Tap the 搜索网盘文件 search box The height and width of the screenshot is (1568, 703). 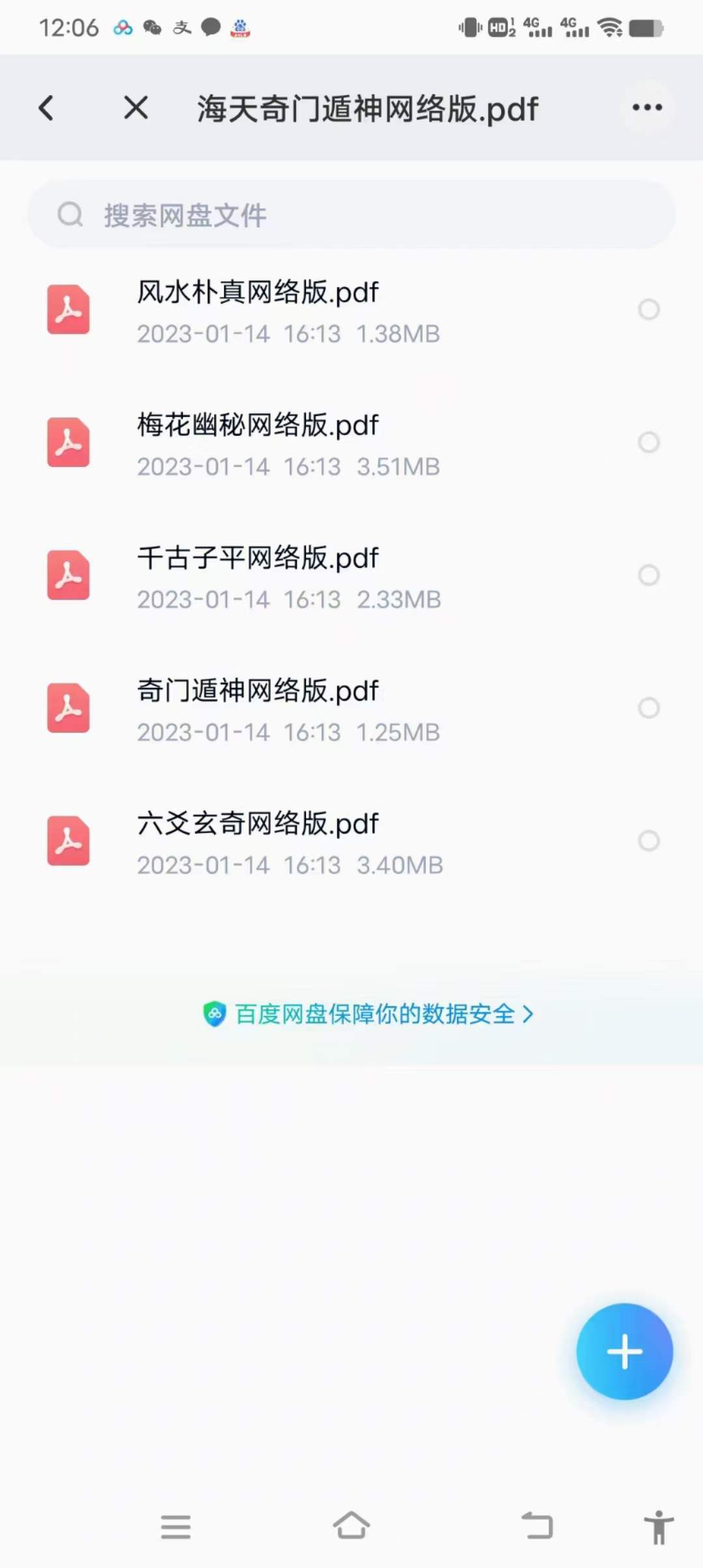click(x=351, y=214)
